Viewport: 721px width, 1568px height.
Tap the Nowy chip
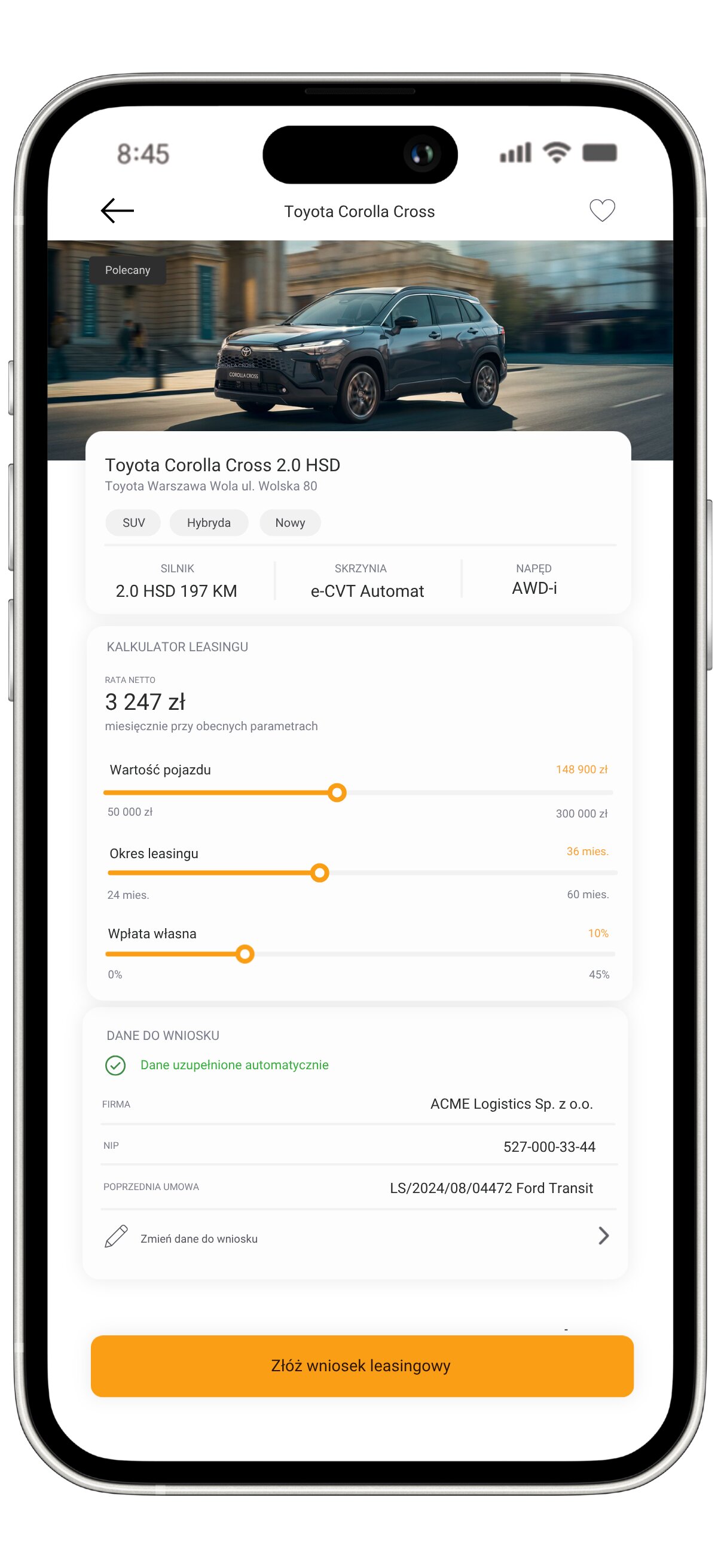(x=289, y=522)
